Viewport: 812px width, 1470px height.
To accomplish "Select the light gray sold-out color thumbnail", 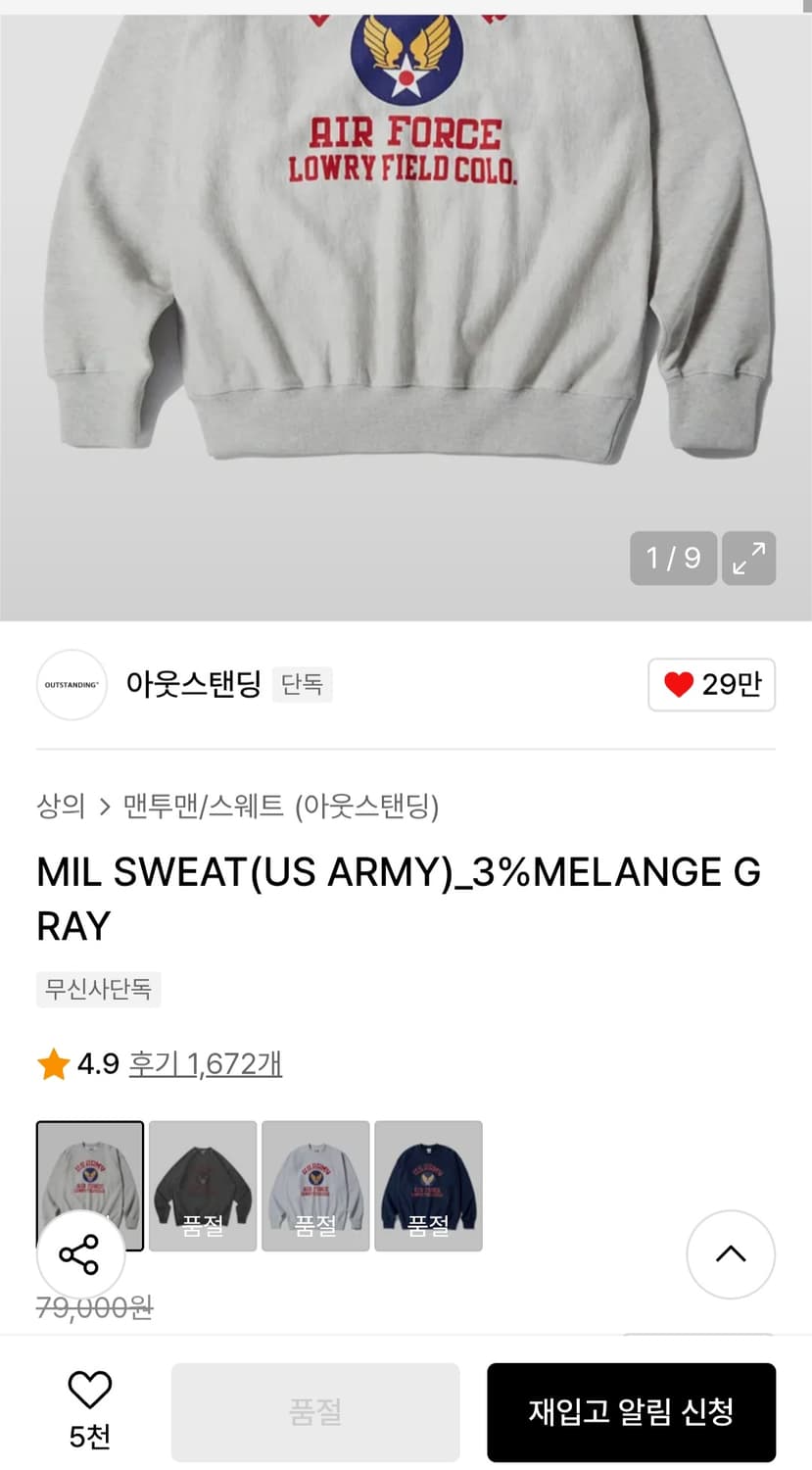I will 315,1185.
